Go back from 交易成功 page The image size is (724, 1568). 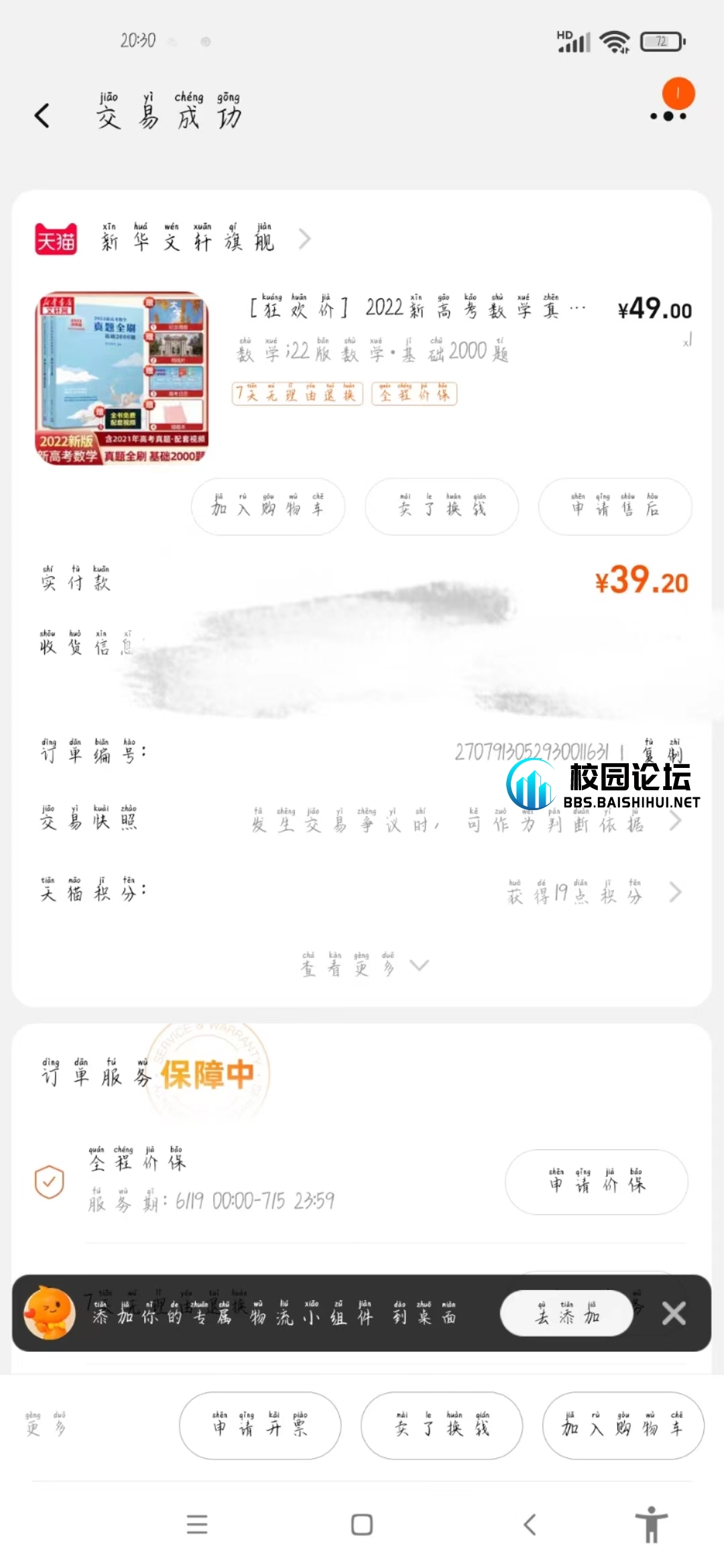[x=42, y=116]
